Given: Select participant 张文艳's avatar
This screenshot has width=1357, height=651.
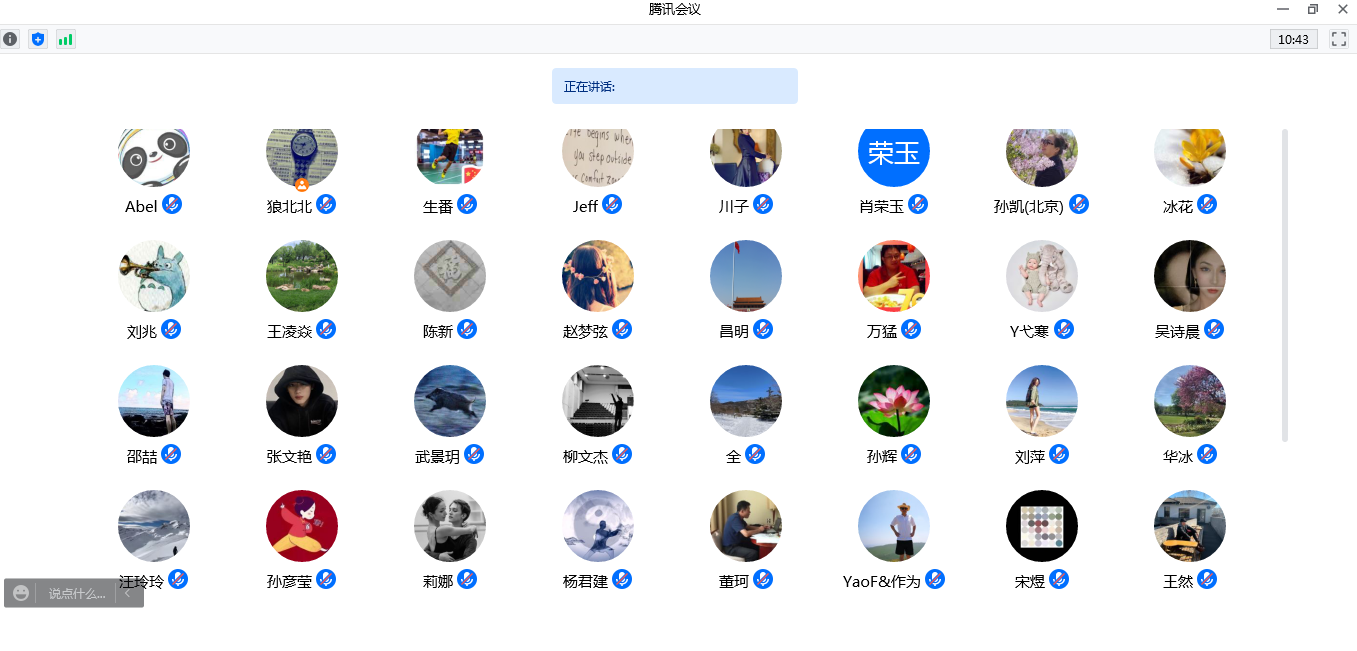Looking at the screenshot, I should [302, 401].
